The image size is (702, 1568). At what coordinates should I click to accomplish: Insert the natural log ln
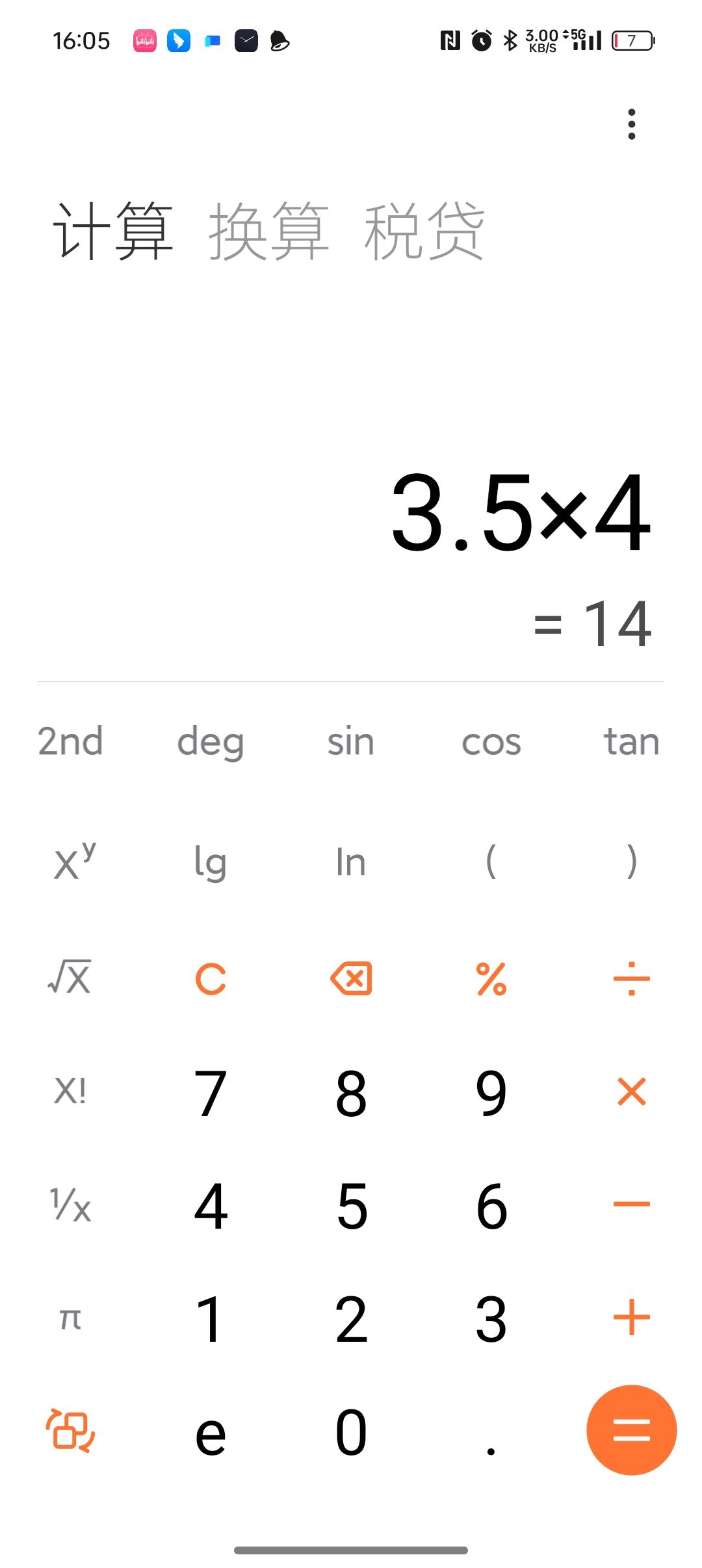click(x=351, y=863)
